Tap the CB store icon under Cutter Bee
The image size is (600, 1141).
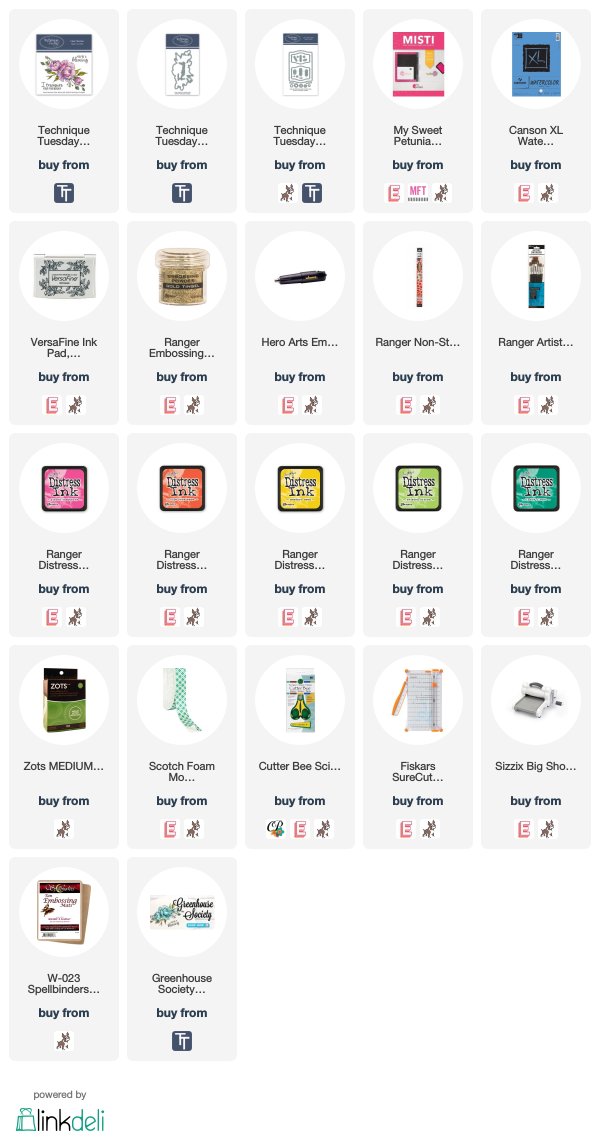coord(276,829)
